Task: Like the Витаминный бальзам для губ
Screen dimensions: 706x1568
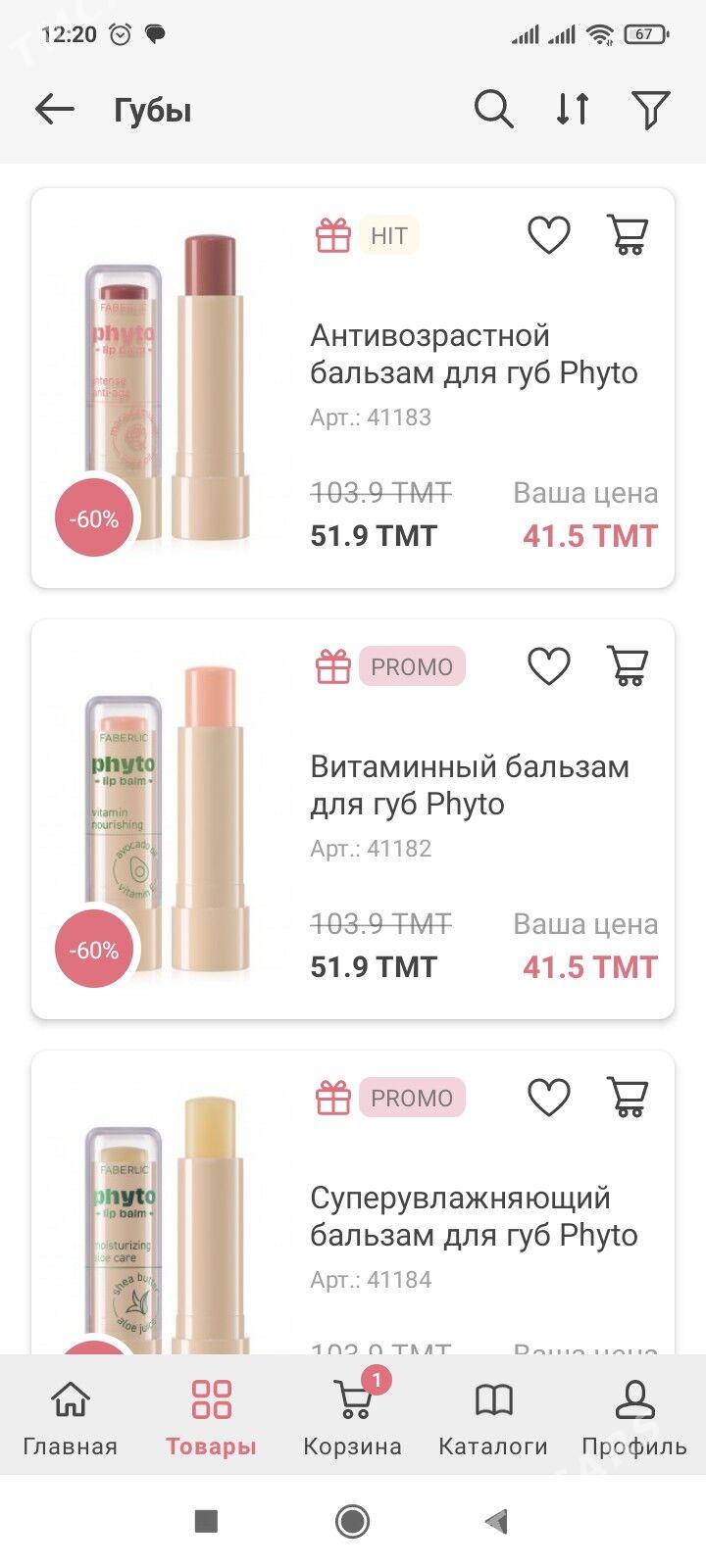Action: pyautogui.click(x=548, y=666)
